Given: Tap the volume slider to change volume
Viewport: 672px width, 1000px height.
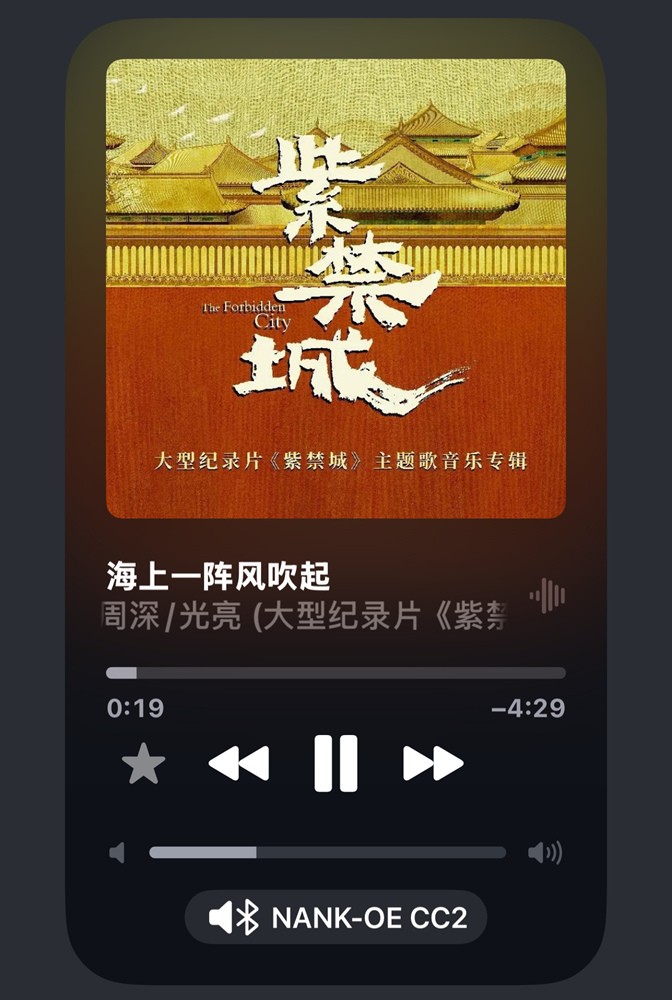Looking at the screenshot, I should (328, 853).
